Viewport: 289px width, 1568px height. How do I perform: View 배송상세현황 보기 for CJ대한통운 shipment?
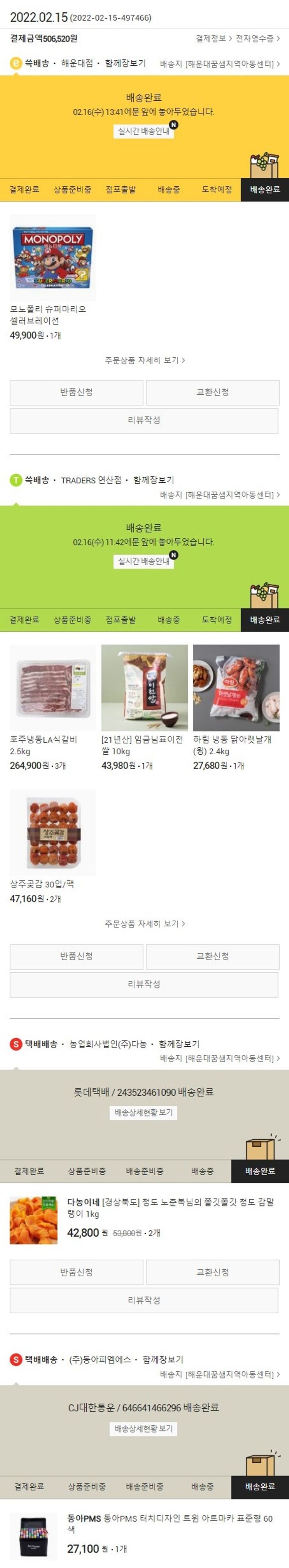coord(144,1429)
